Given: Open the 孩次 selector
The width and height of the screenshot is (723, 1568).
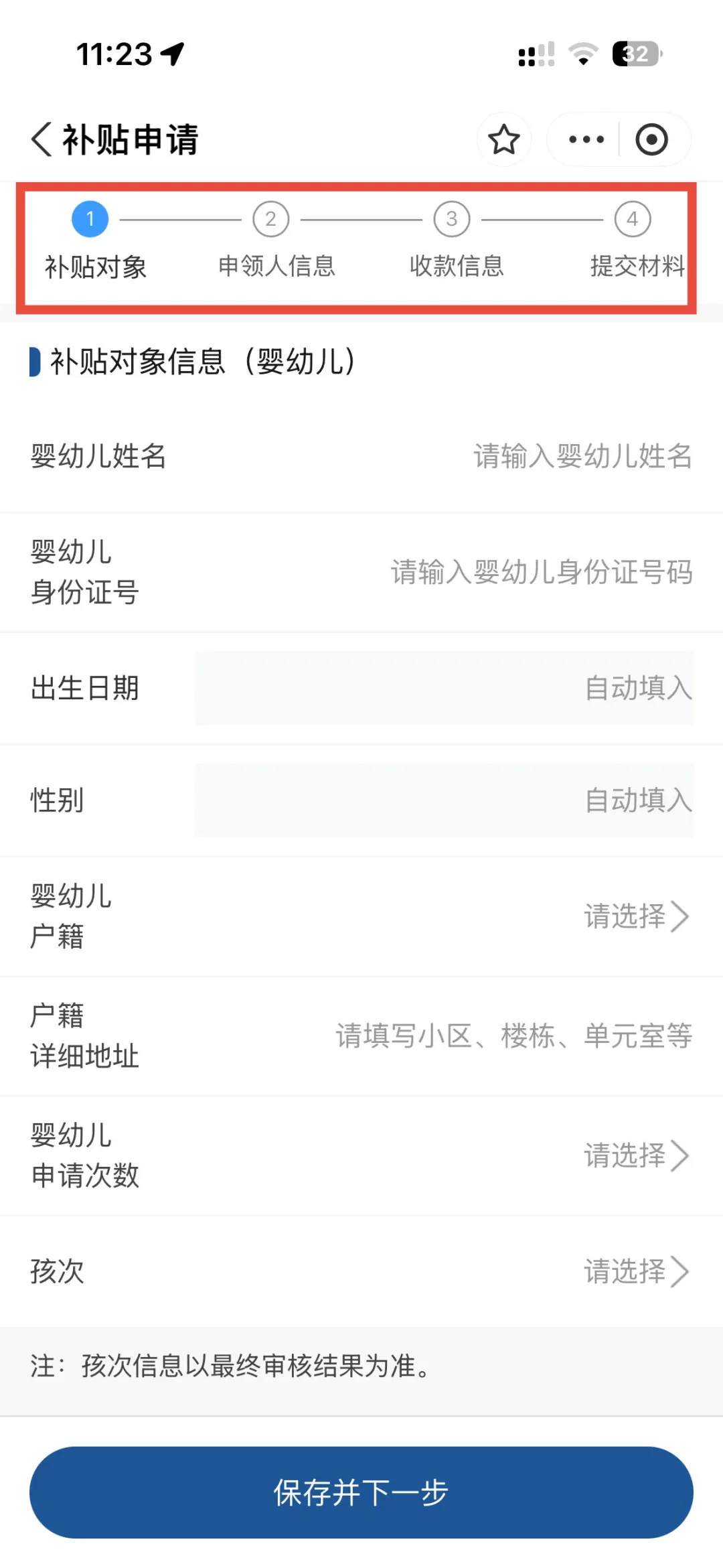Looking at the screenshot, I should [x=636, y=1271].
